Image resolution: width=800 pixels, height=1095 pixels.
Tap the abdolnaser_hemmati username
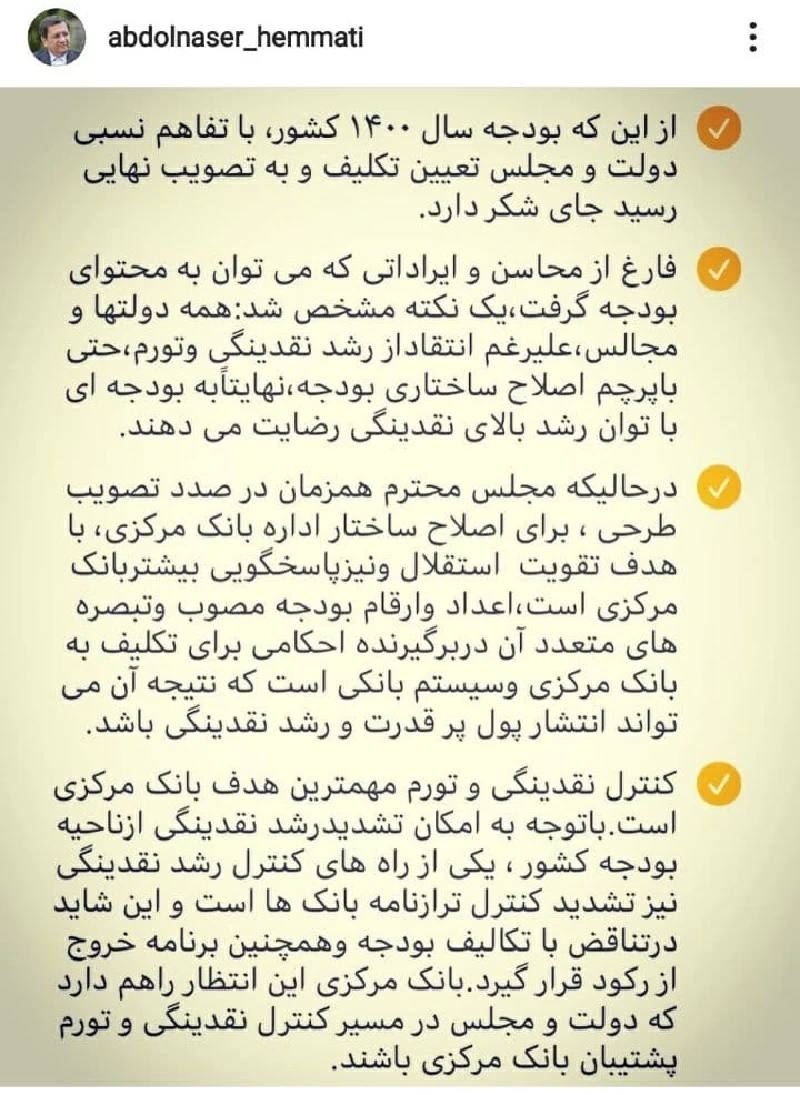pyautogui.click(x=234, y=38)
